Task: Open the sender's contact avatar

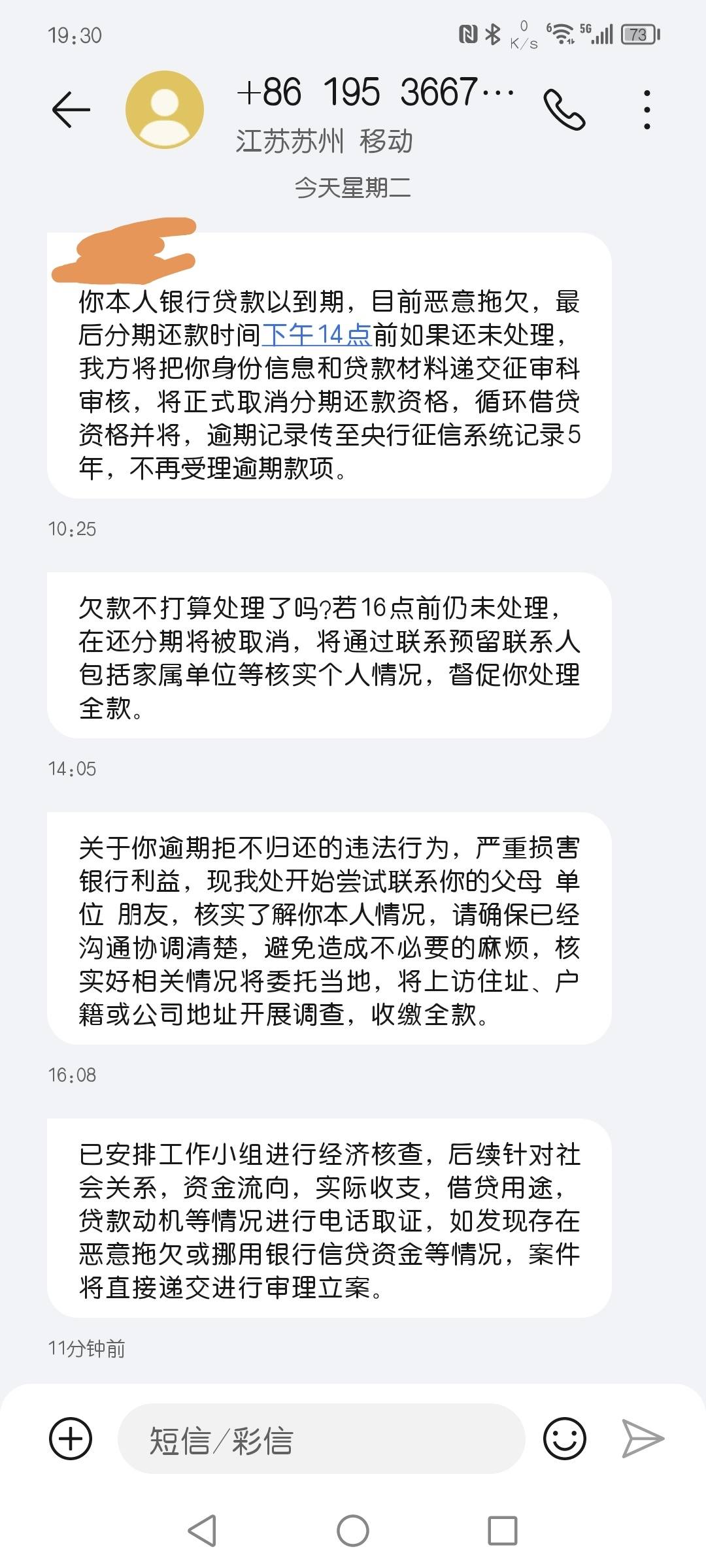Action: (x=164, y=110)
